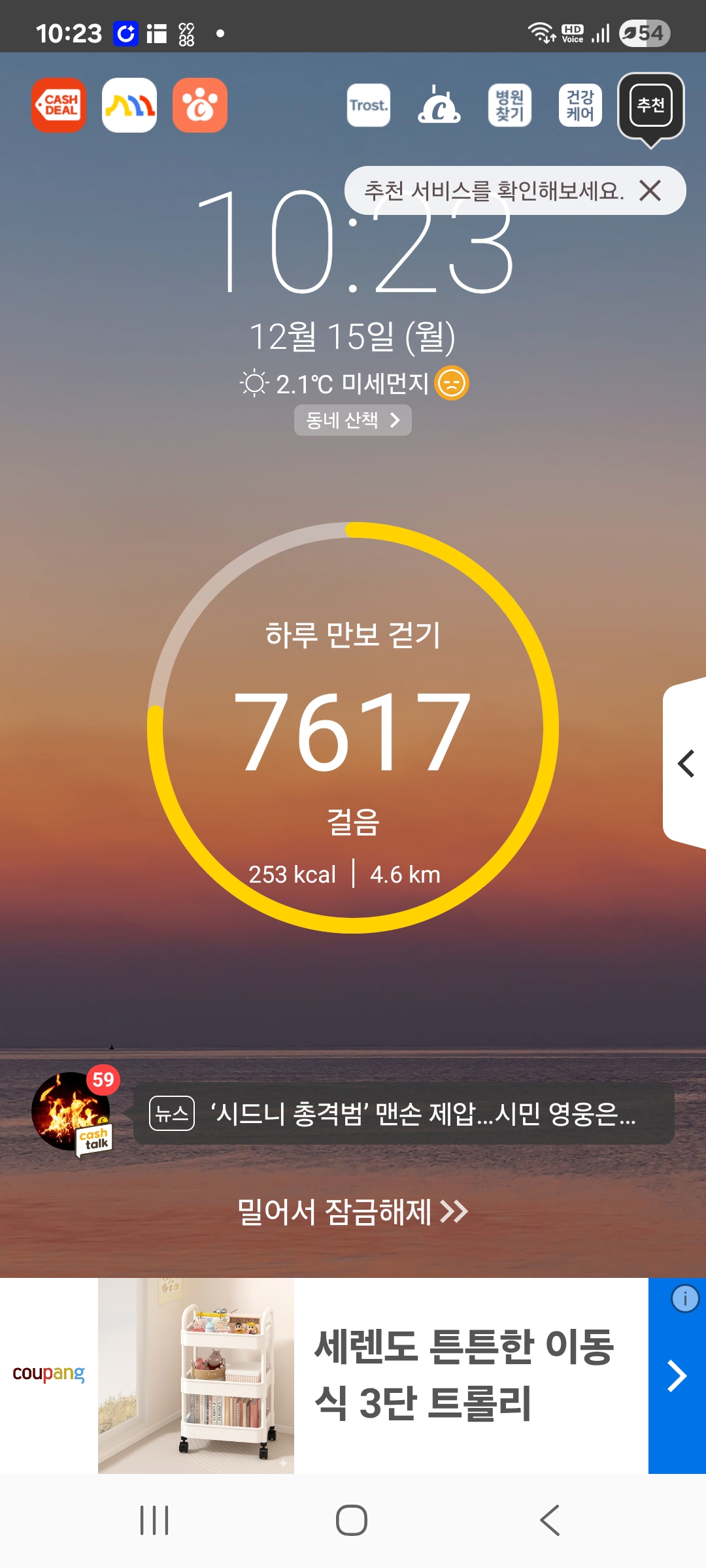
Task: Open the 동네 산책 chip
Action: 353,420
